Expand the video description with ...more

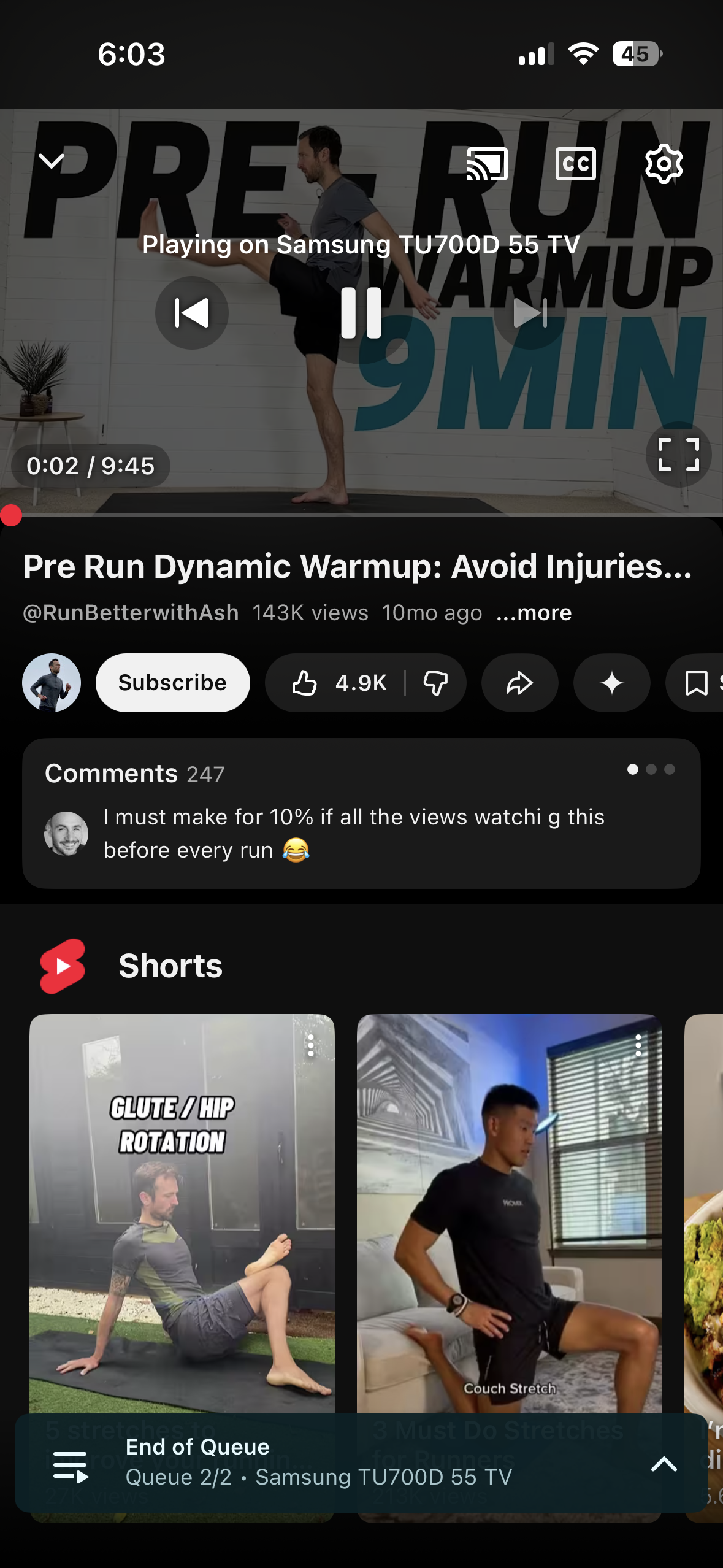[534, 613]
